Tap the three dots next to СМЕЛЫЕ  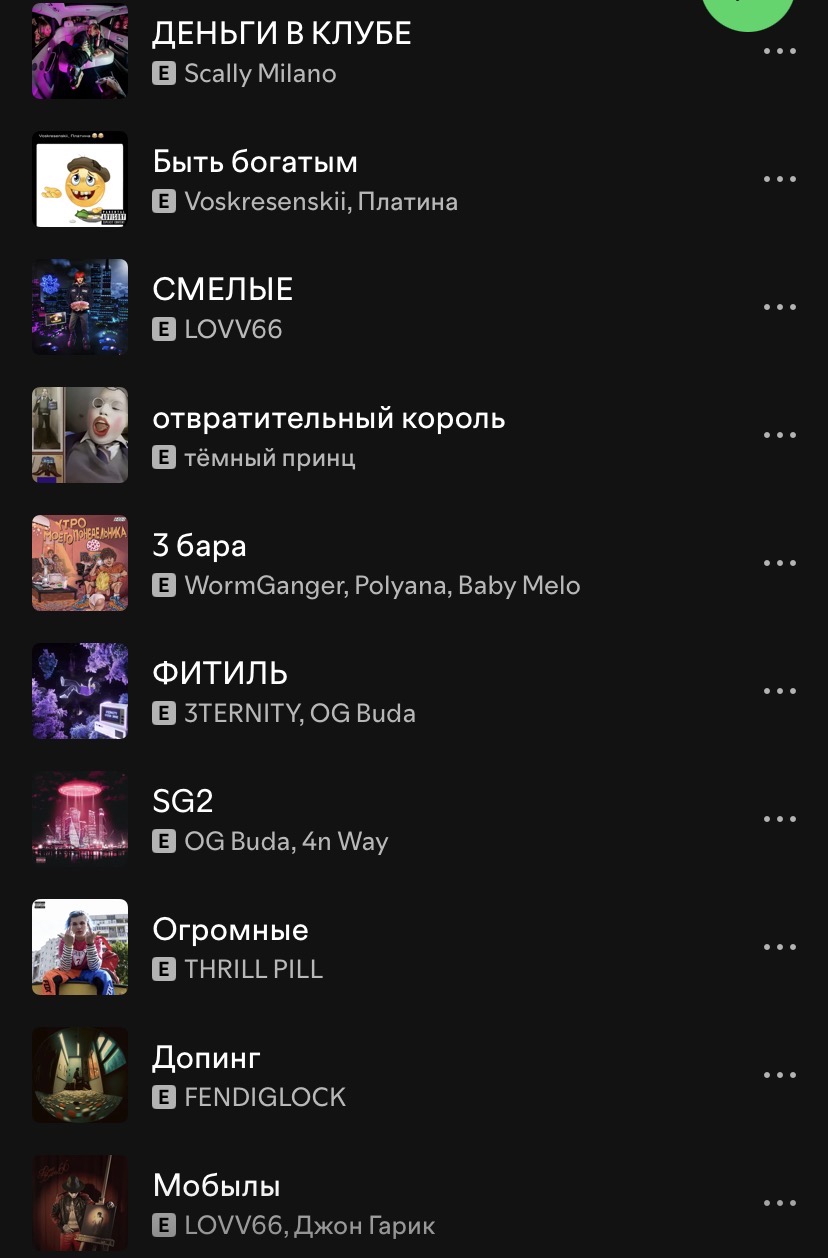(x=779, y=307)
